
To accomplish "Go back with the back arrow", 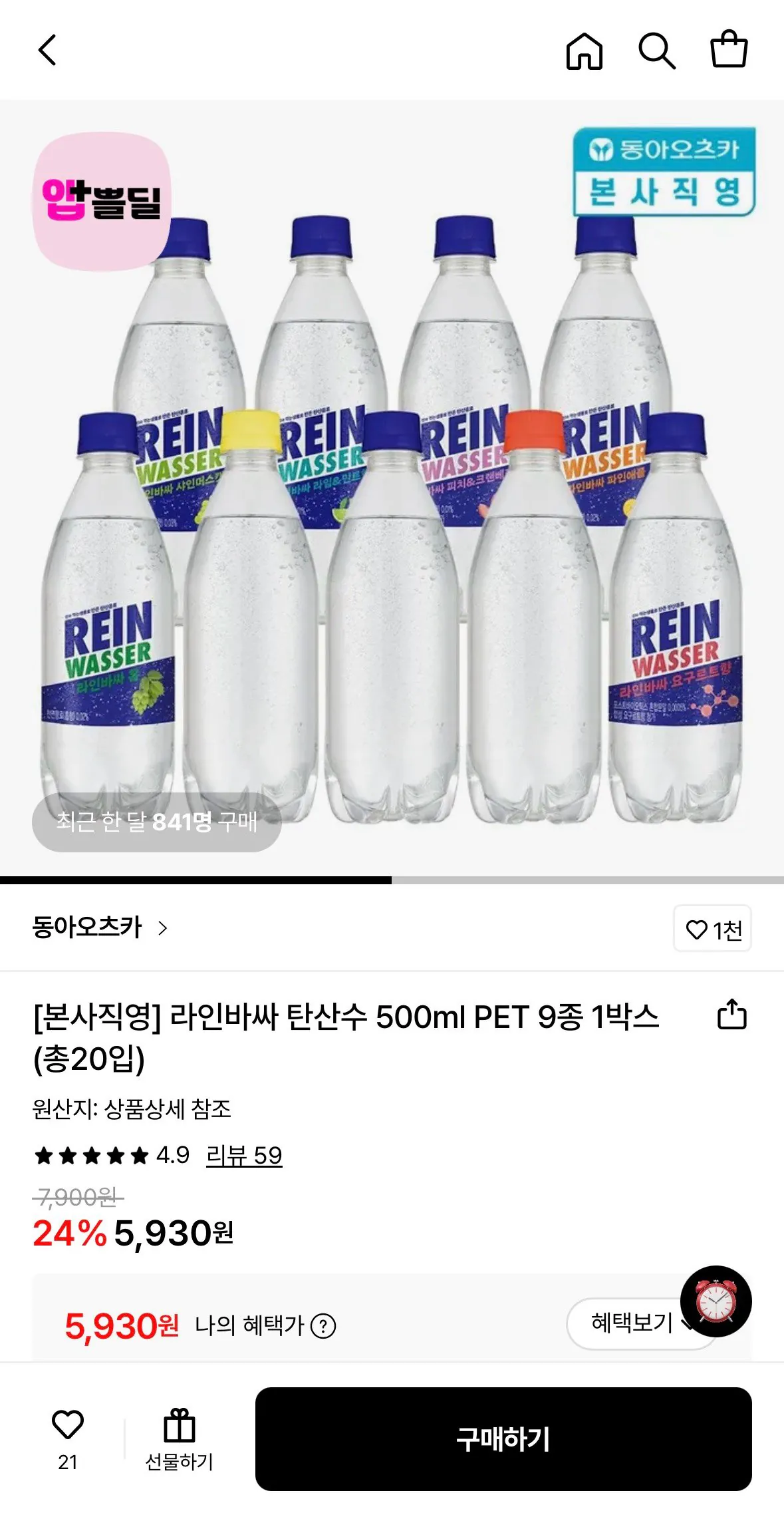I will point(45,51).
